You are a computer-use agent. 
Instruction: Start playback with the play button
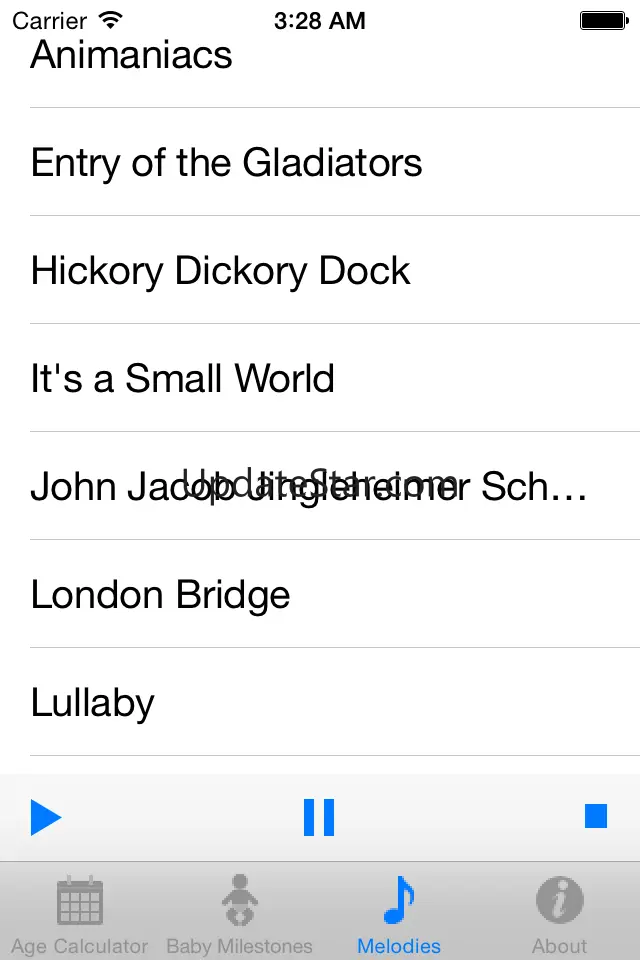pyautogui.click(x=45, y=817)
